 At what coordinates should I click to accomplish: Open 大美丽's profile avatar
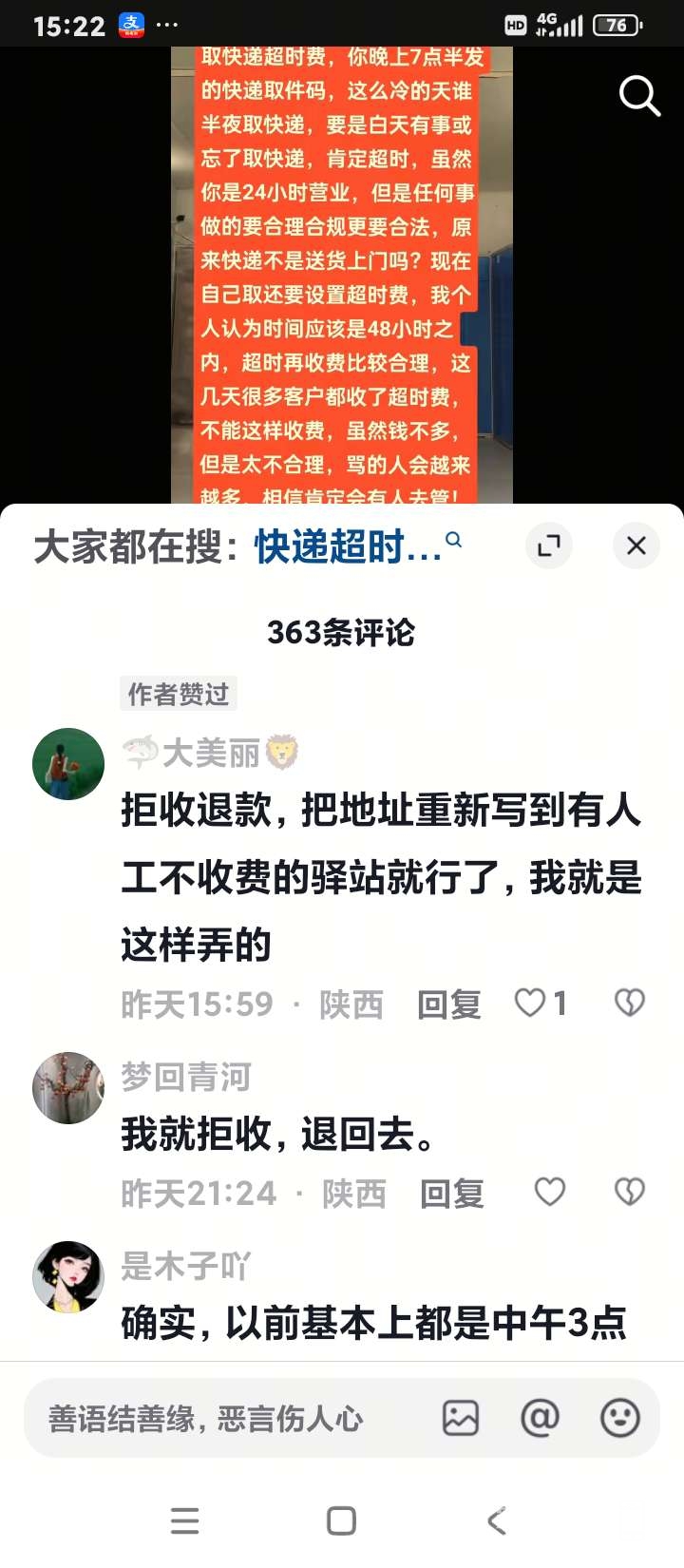(68, 764)
